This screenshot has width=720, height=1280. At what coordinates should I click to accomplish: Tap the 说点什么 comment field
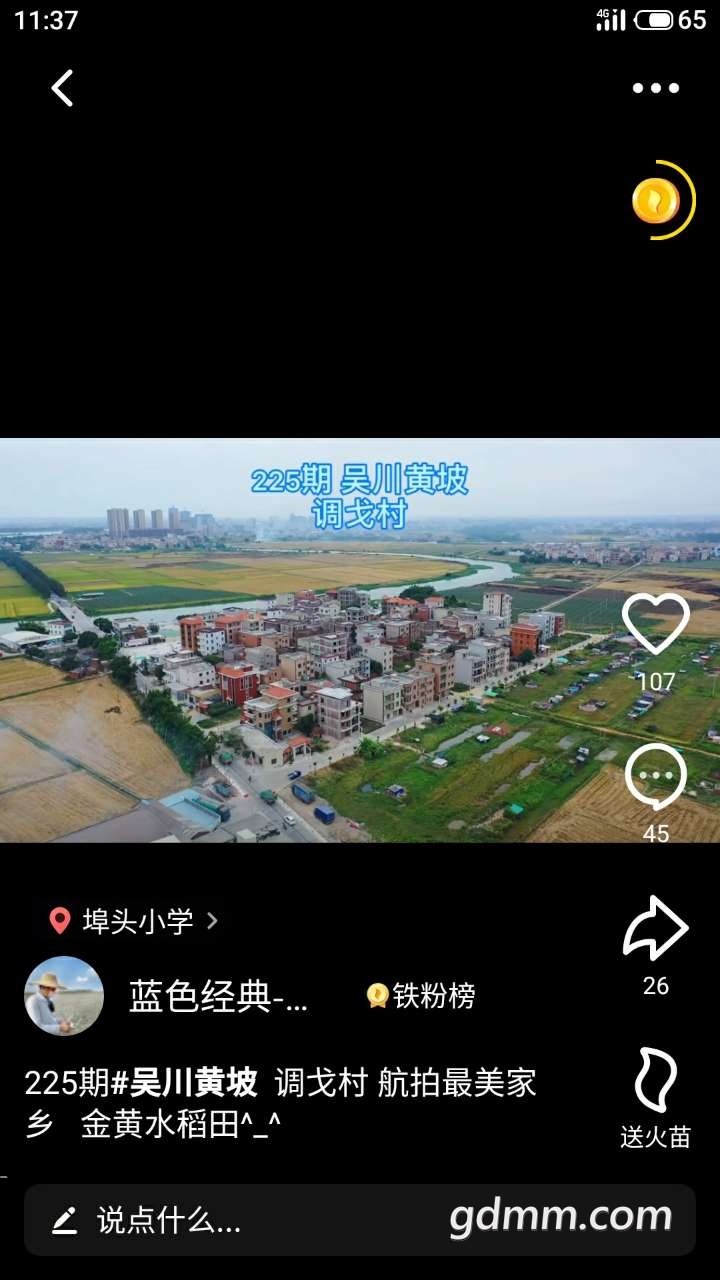pyautogui.click(x=240, y=1220)
